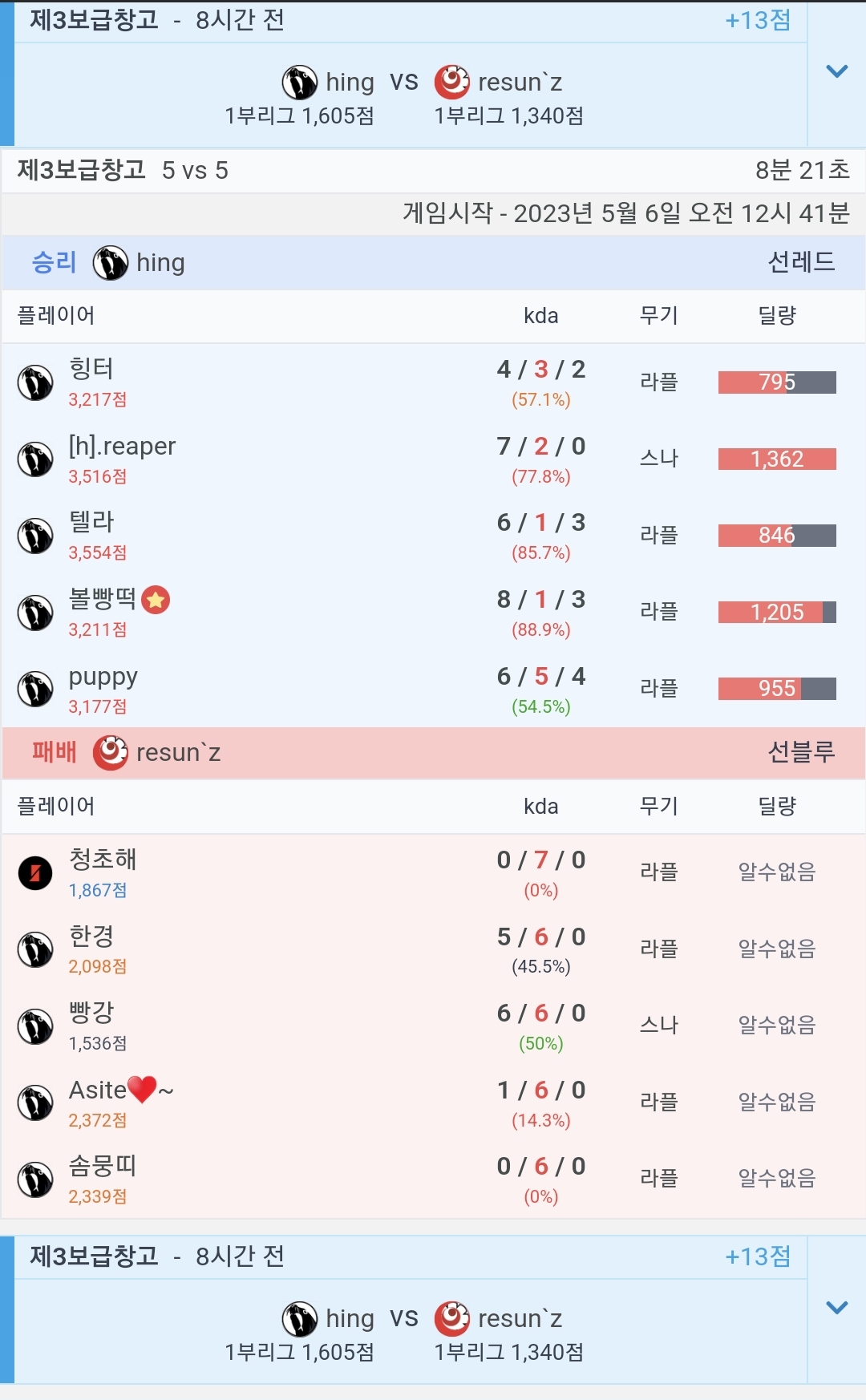Open player 빵강's profile

pos(91,1013)
